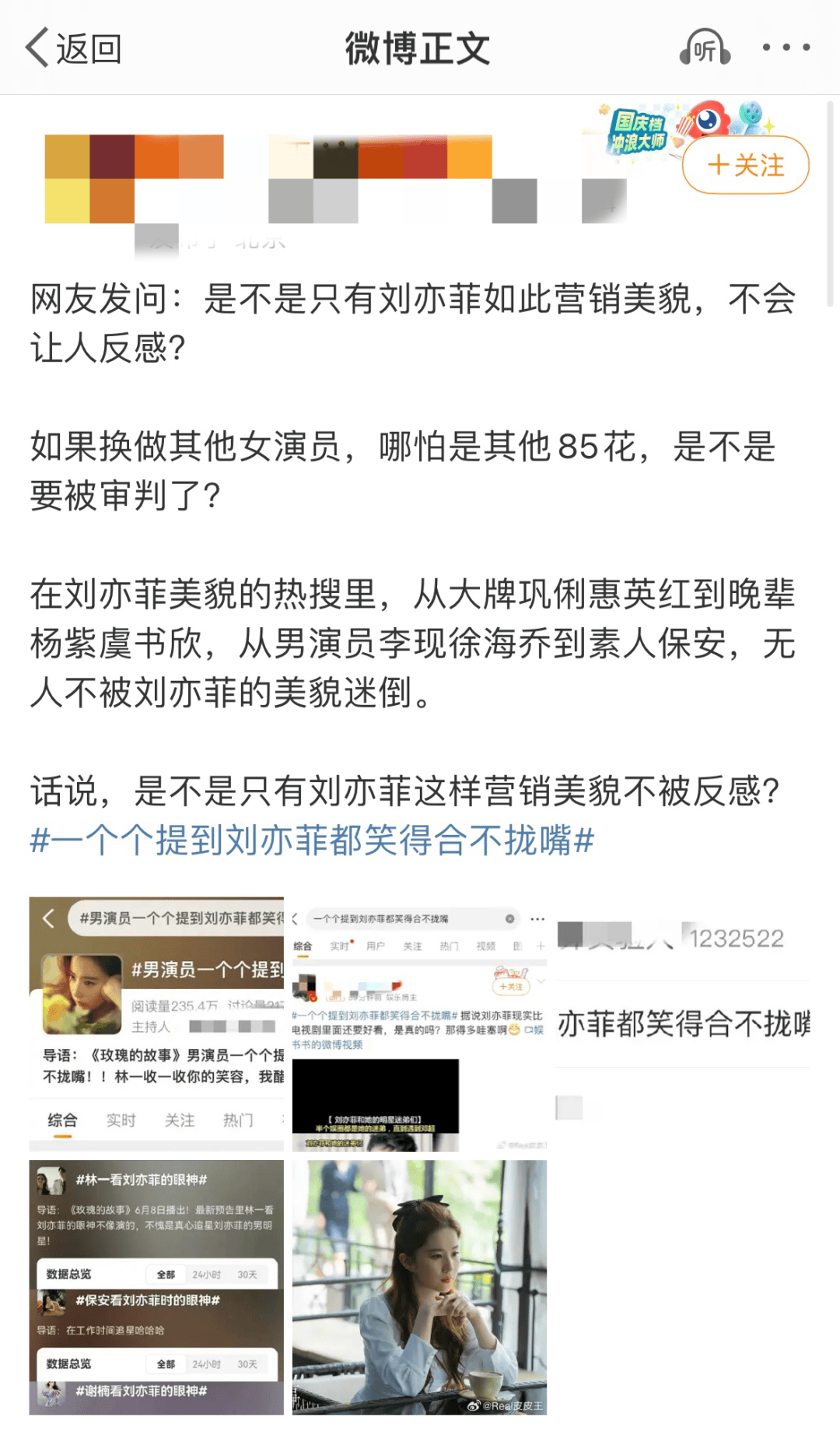
Task: Open the #林一看刘亦菲的眼神# topics image
Action: tap(156, 1287)
